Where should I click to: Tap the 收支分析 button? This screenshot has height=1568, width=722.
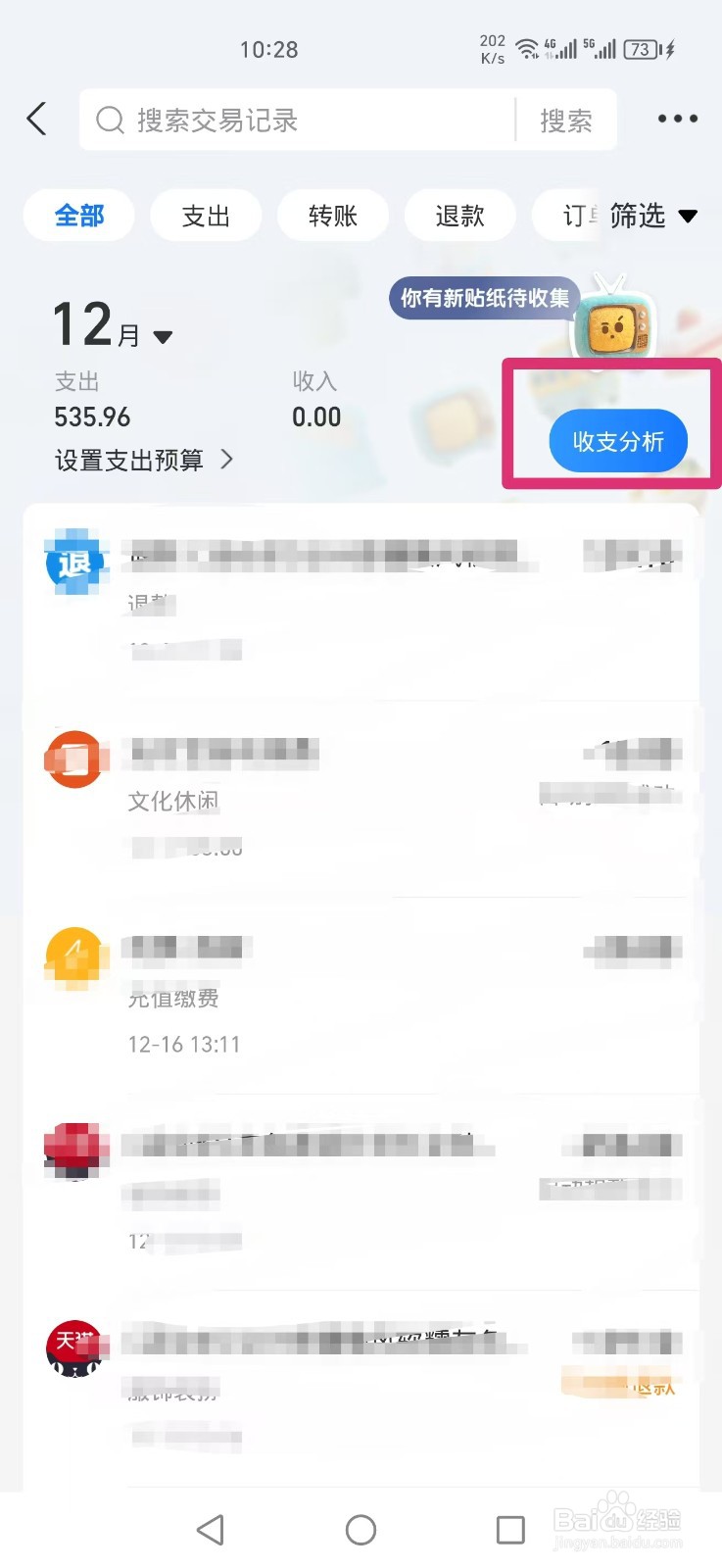[x=617, y=441]
